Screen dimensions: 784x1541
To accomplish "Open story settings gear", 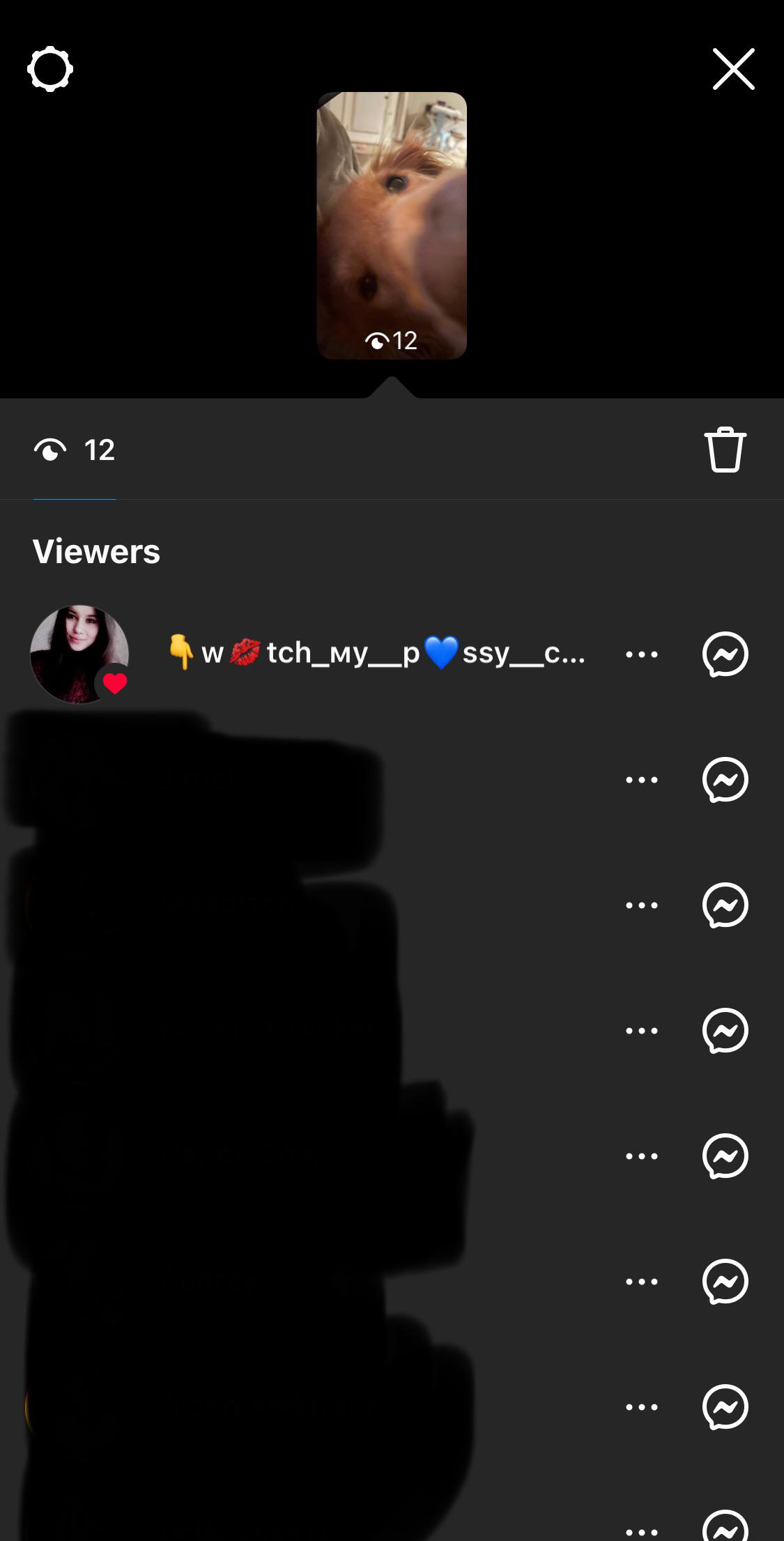I will [50, 69].
